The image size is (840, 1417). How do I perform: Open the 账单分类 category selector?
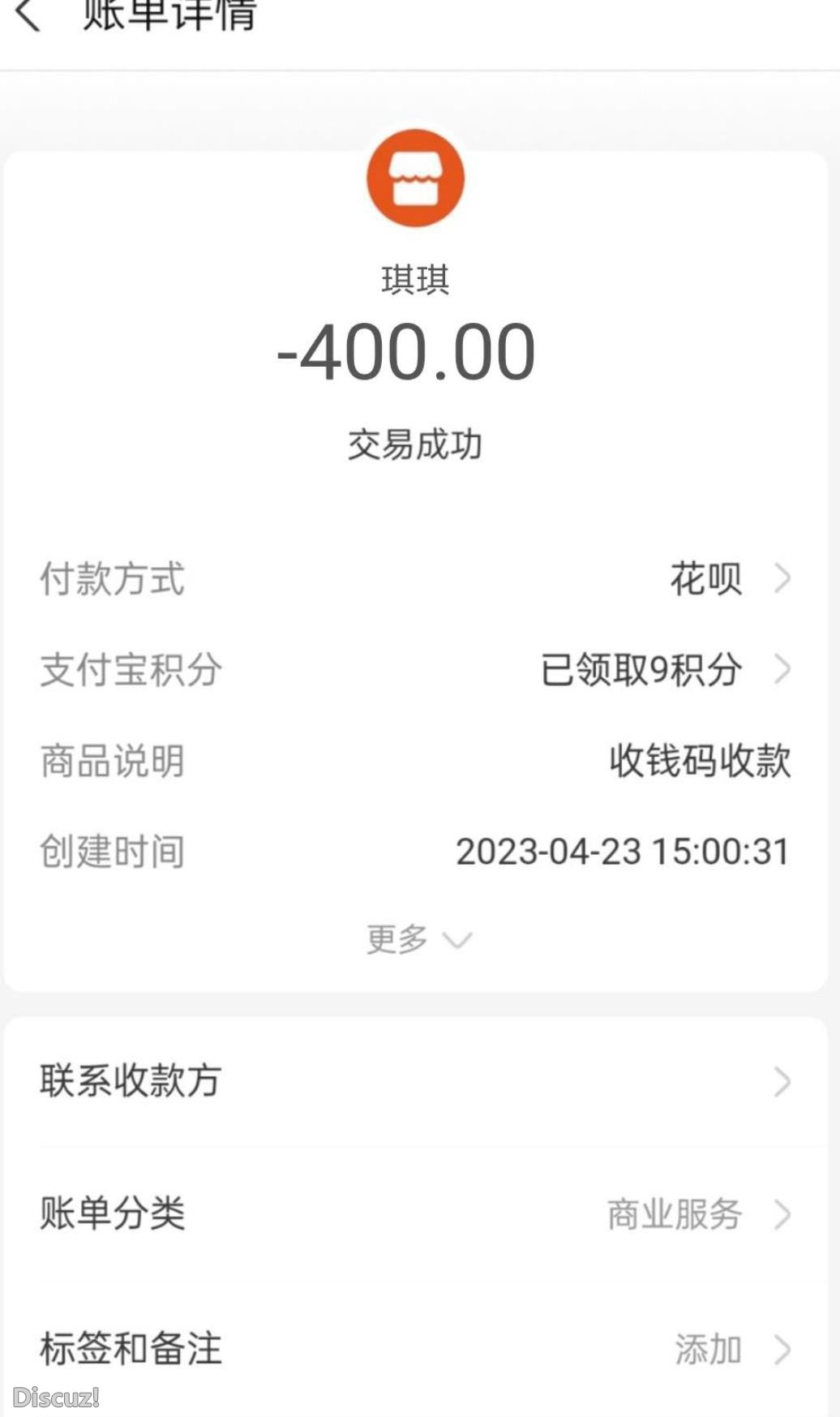[111, 1215]
